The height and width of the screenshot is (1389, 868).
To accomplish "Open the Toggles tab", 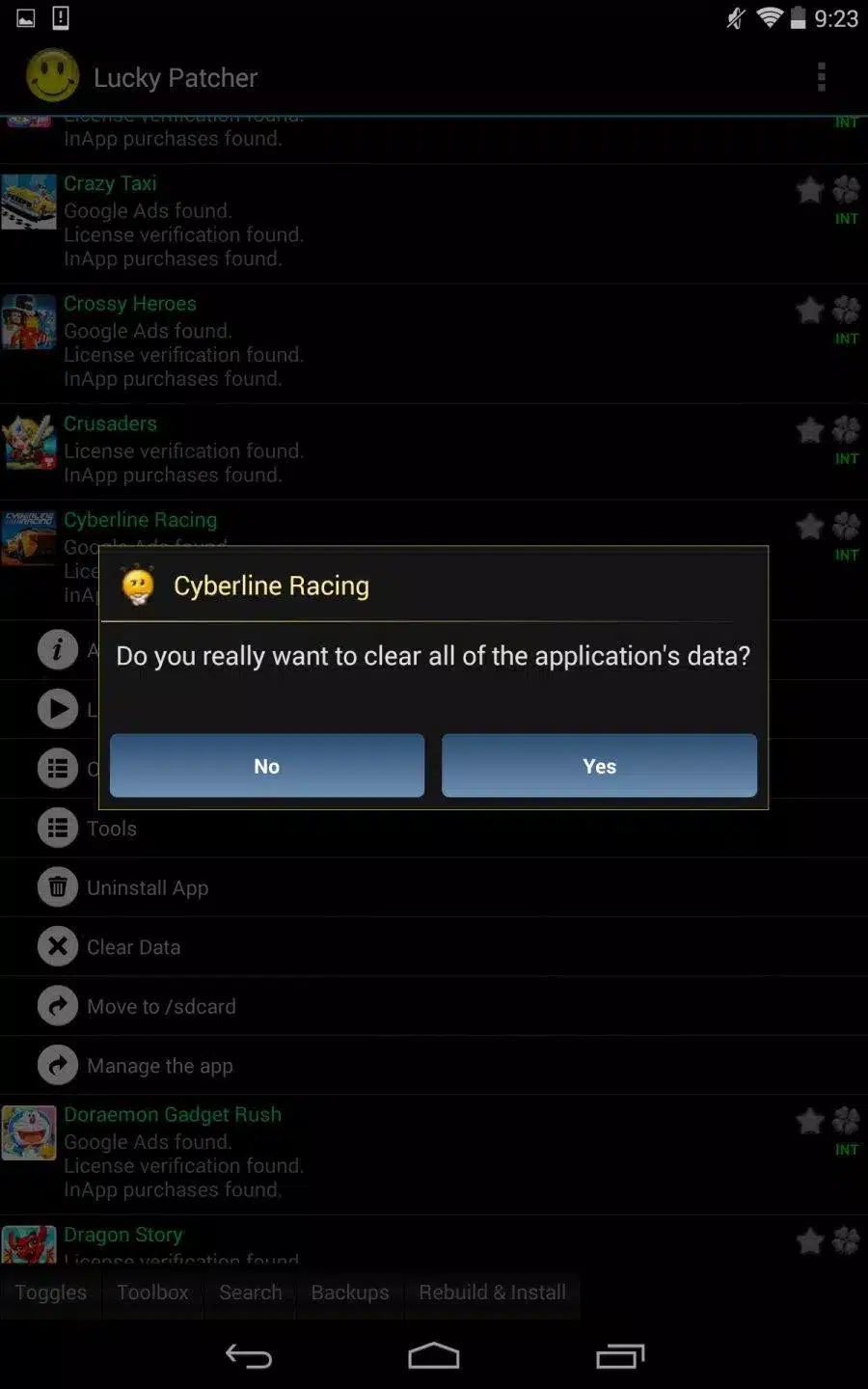I will (50, 1293).
